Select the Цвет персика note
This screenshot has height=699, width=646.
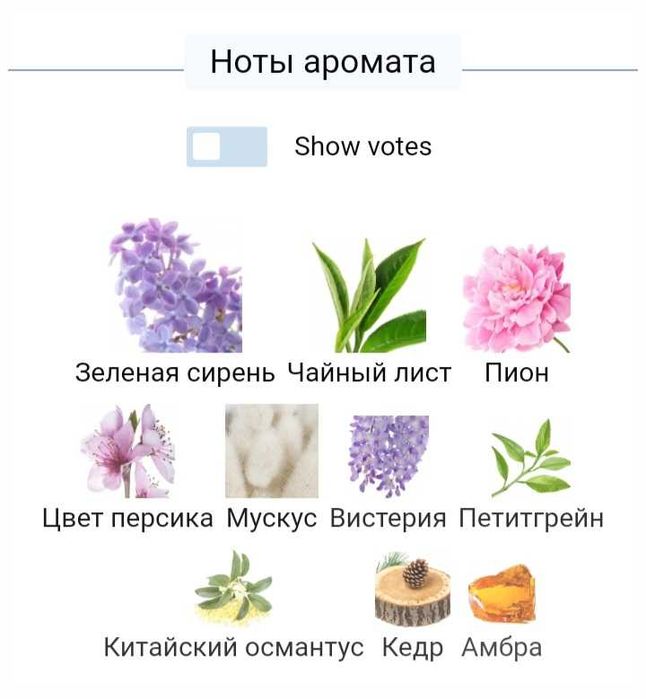point(128,451)
